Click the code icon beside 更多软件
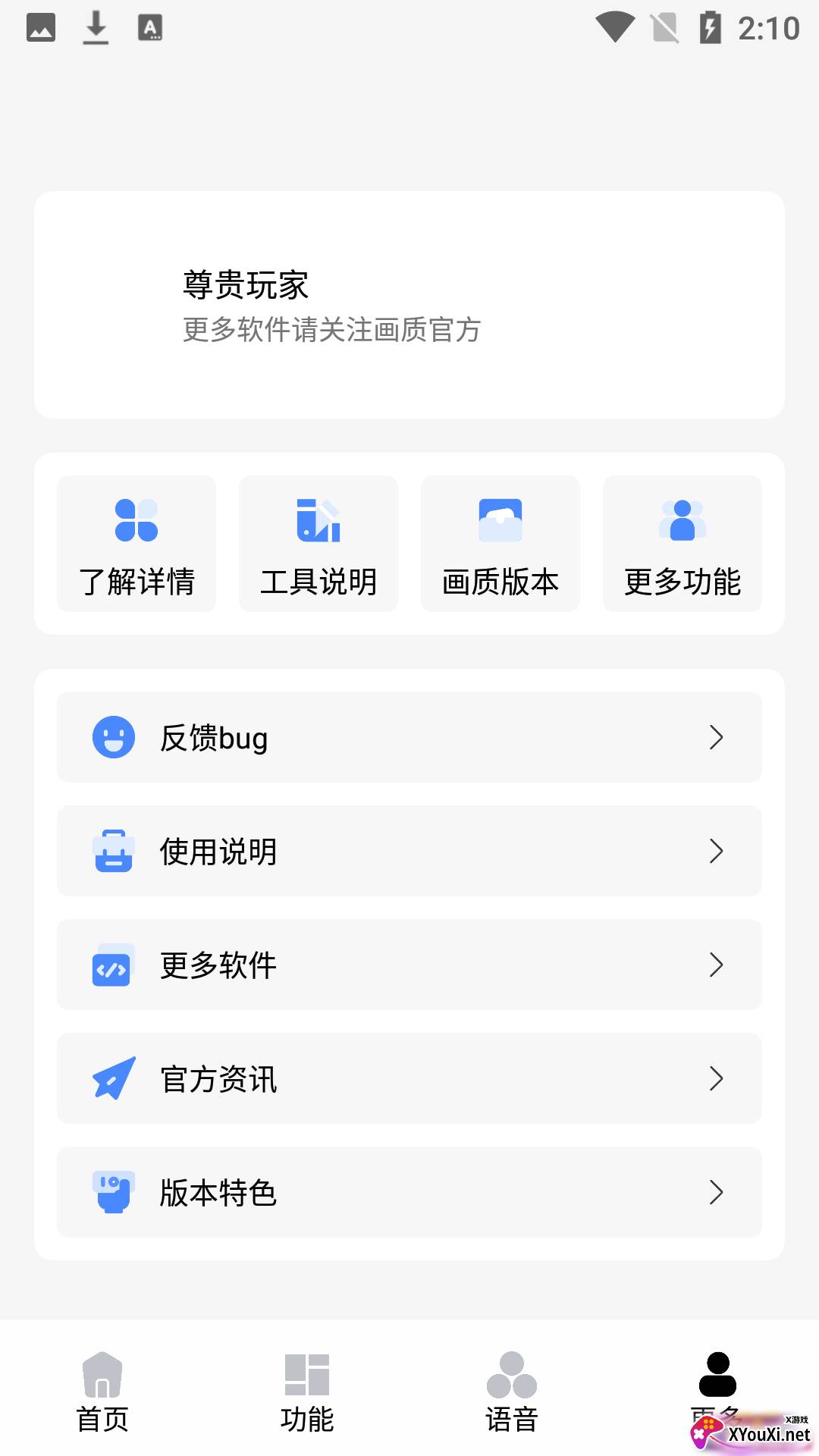Viewport: 819px width, 1456px height. 112,965
